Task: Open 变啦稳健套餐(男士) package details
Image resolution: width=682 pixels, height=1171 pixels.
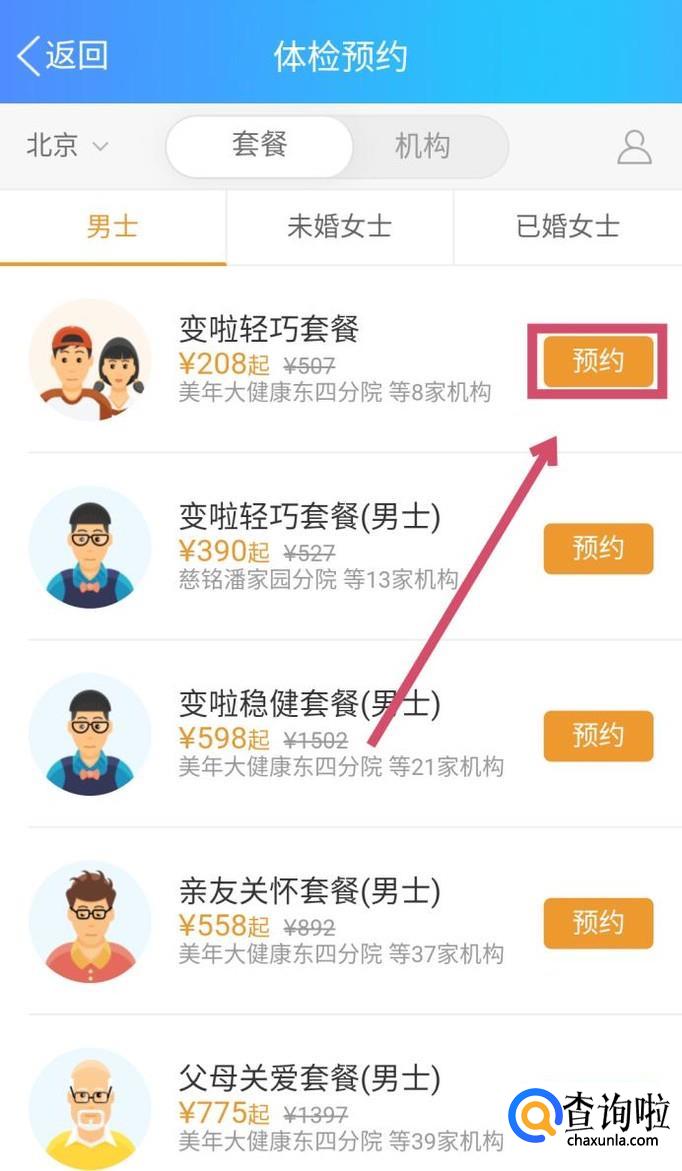Action: 309,704
